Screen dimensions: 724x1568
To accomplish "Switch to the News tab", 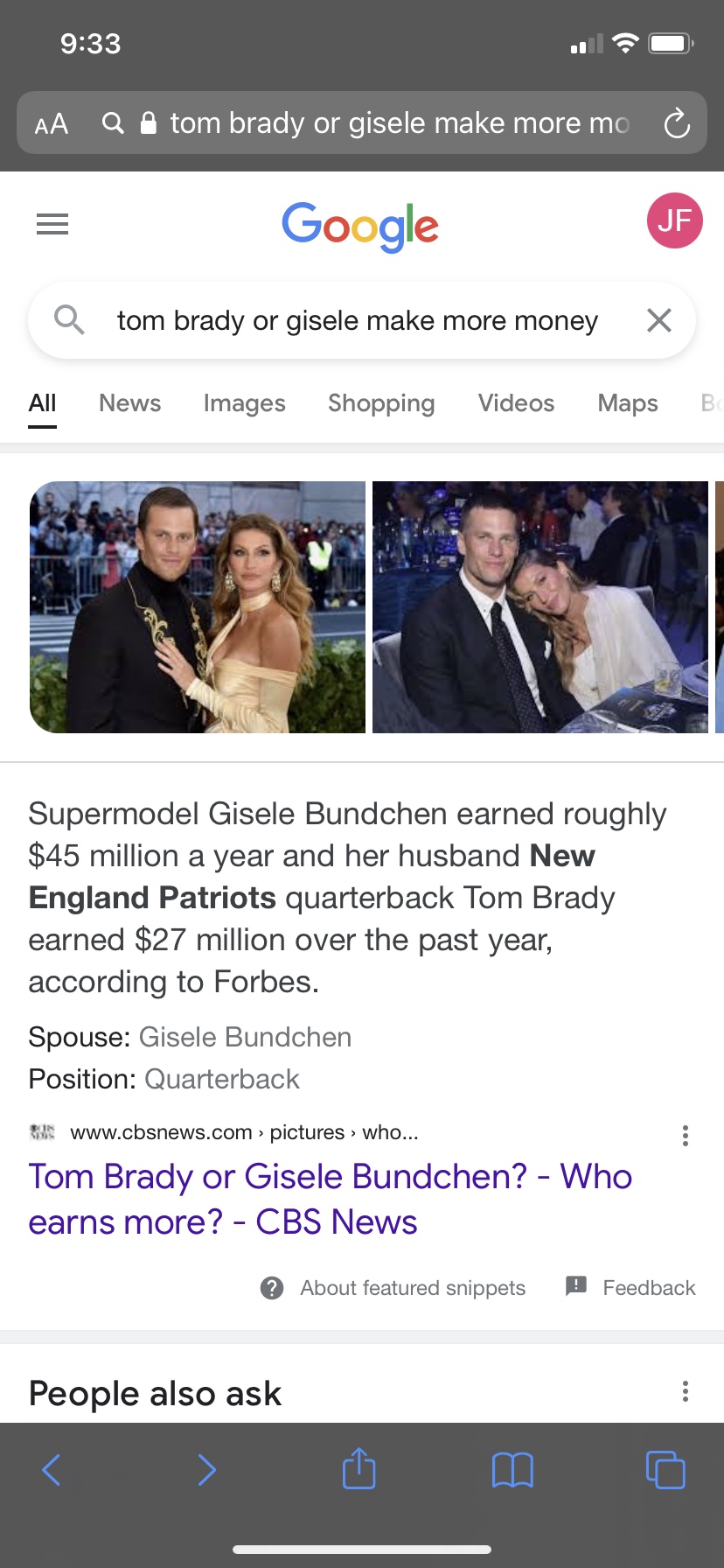I will 129,402.
